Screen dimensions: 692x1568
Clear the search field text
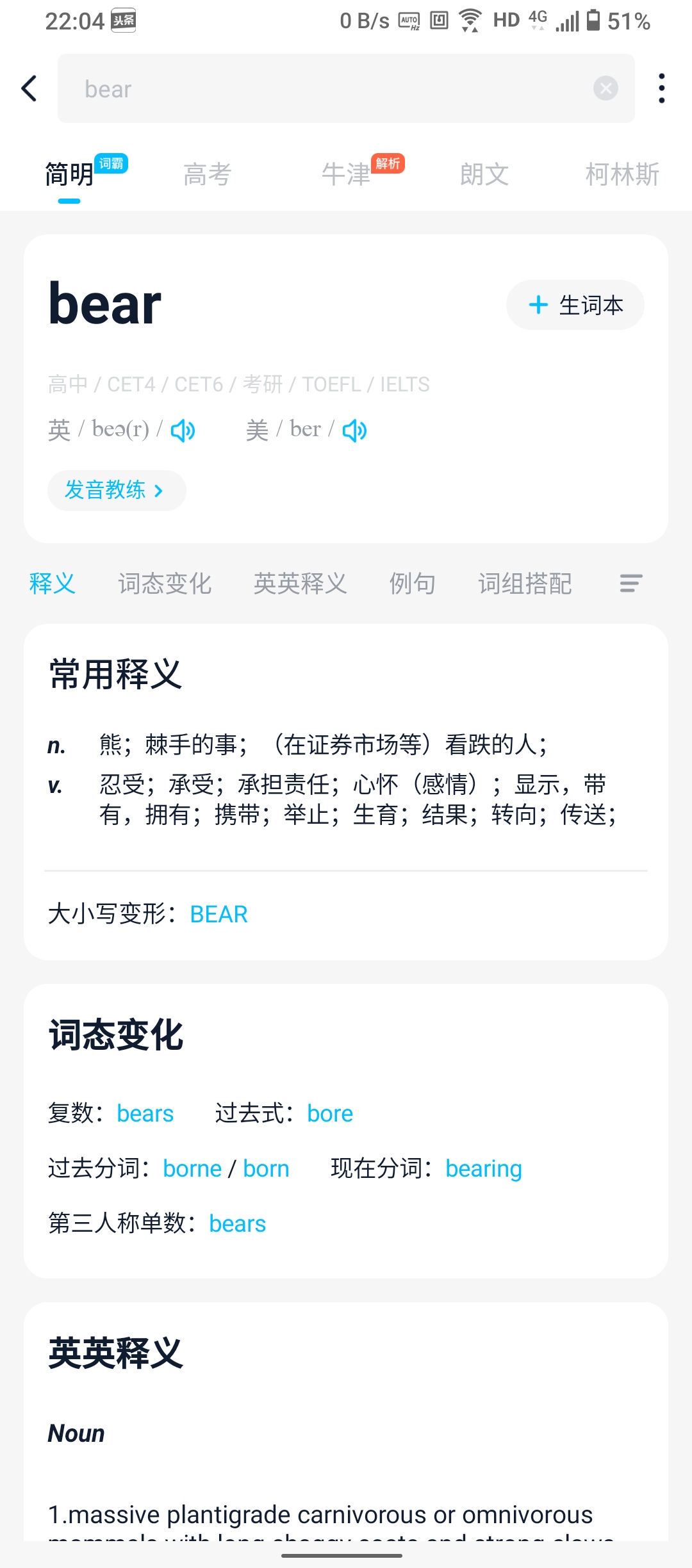(605, 88)
